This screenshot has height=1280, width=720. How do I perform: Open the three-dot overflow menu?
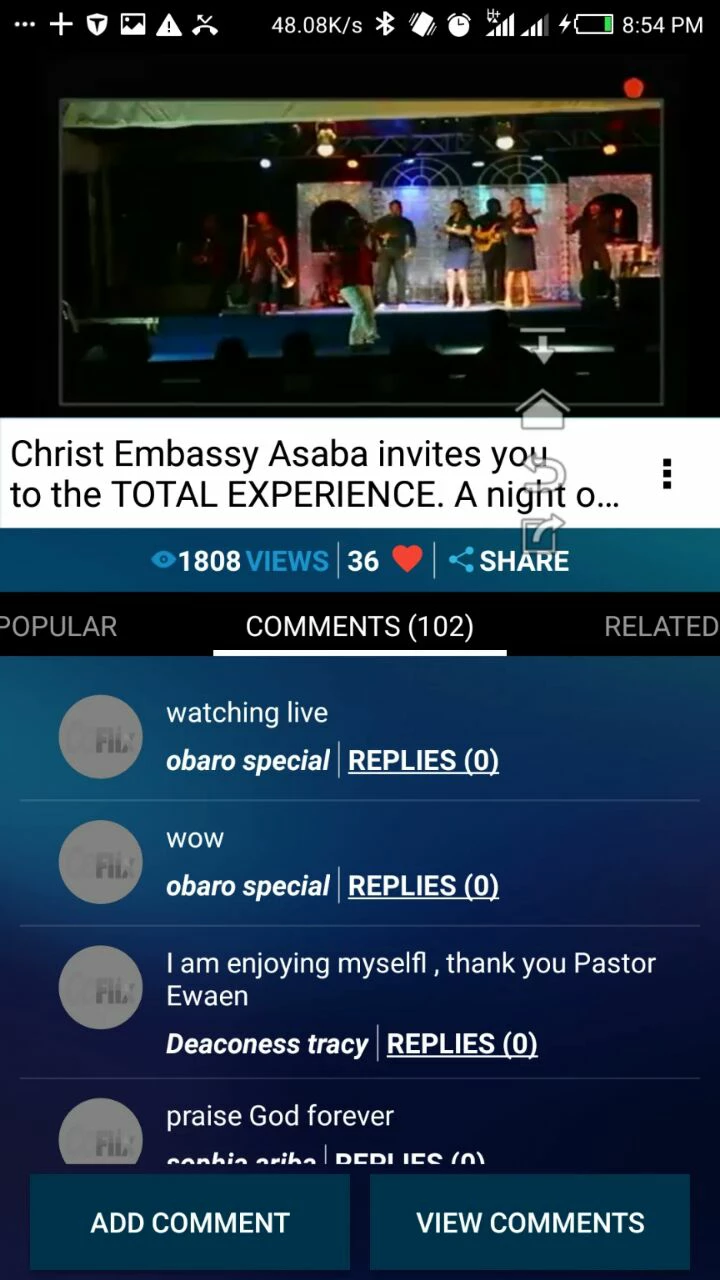tap(667, 474)
